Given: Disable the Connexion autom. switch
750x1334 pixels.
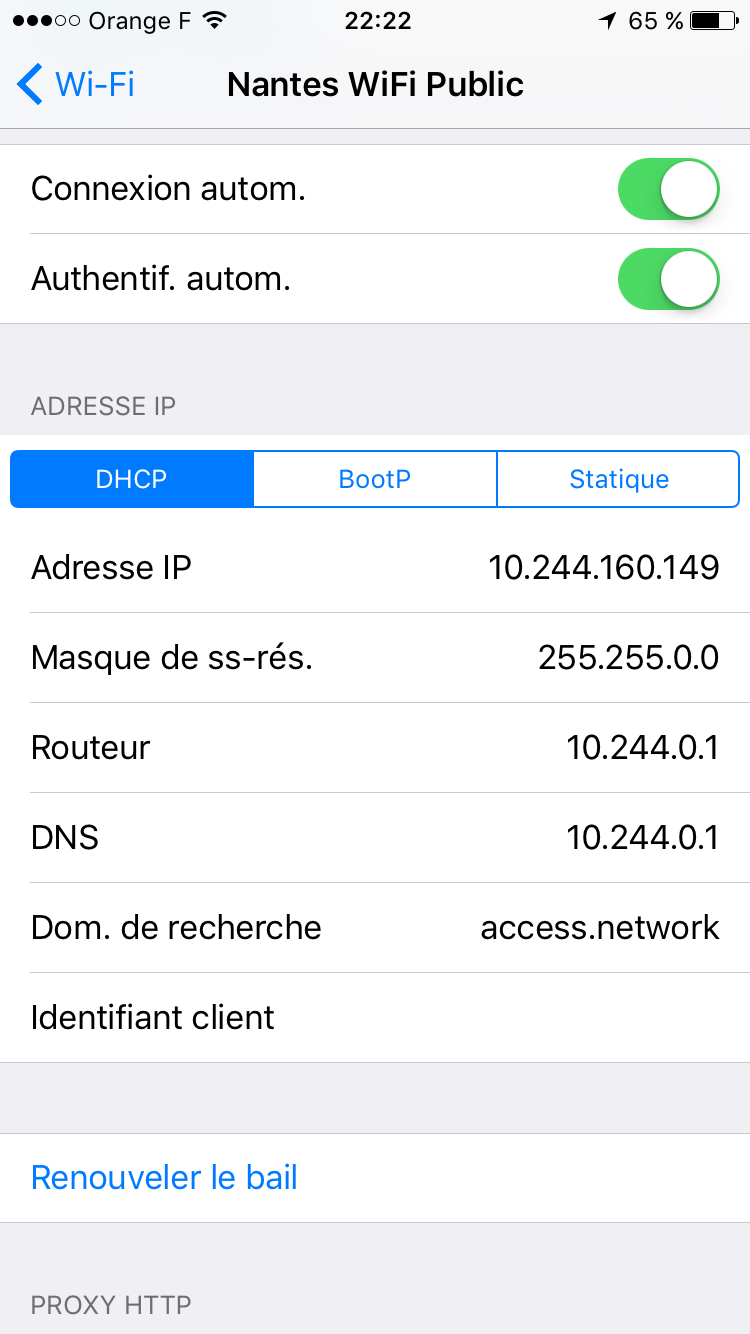Looking at the screenshot, I should tap(668, 189).
